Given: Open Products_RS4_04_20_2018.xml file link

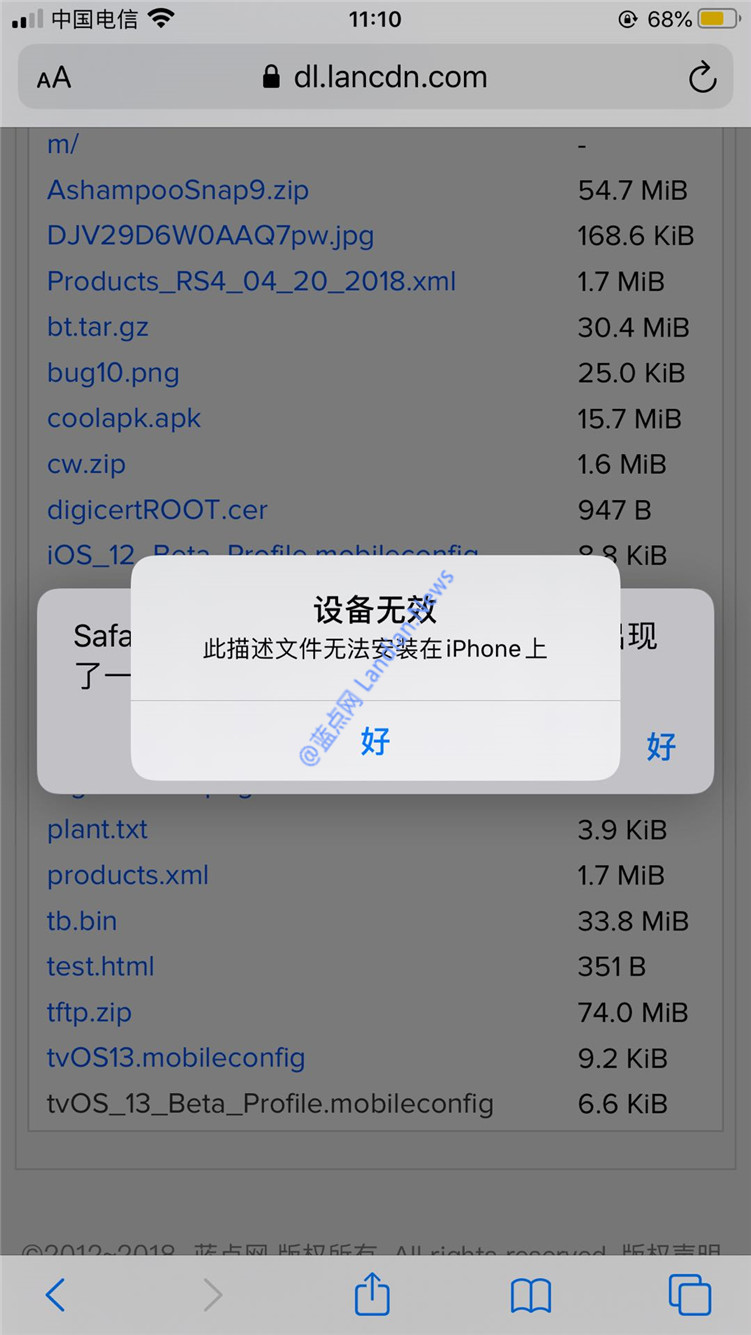Looking at the screenshot, I should point(252,282).
